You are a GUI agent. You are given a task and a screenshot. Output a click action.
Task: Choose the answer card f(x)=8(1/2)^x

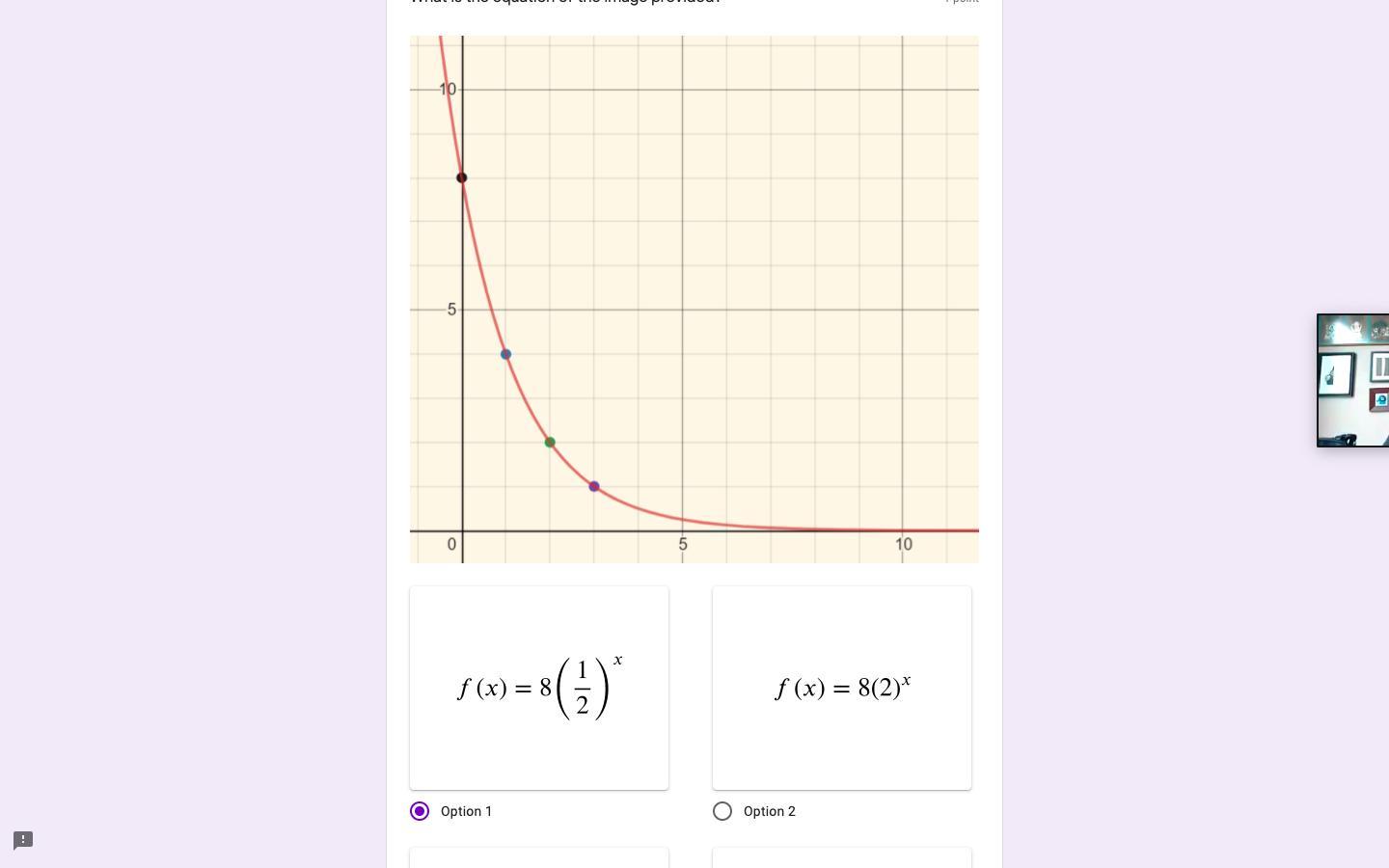[539, 688]
